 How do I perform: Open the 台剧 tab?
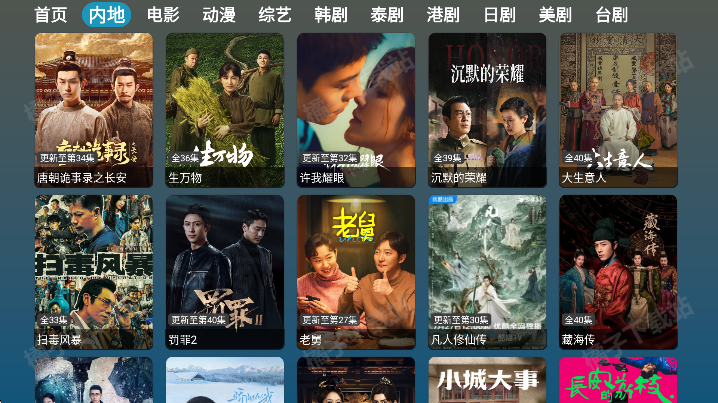[611, 15]
